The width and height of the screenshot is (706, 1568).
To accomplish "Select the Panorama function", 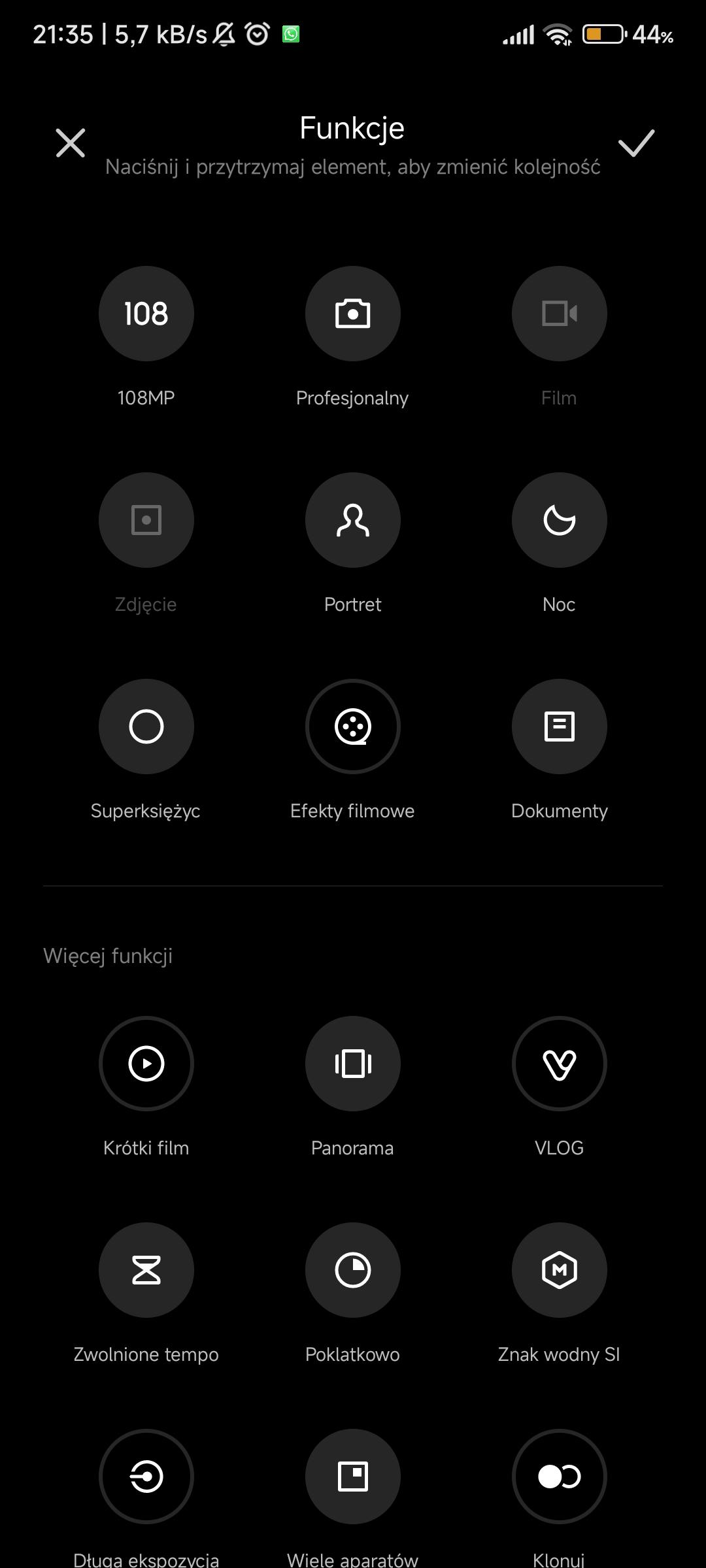I will click(353, 1064).
